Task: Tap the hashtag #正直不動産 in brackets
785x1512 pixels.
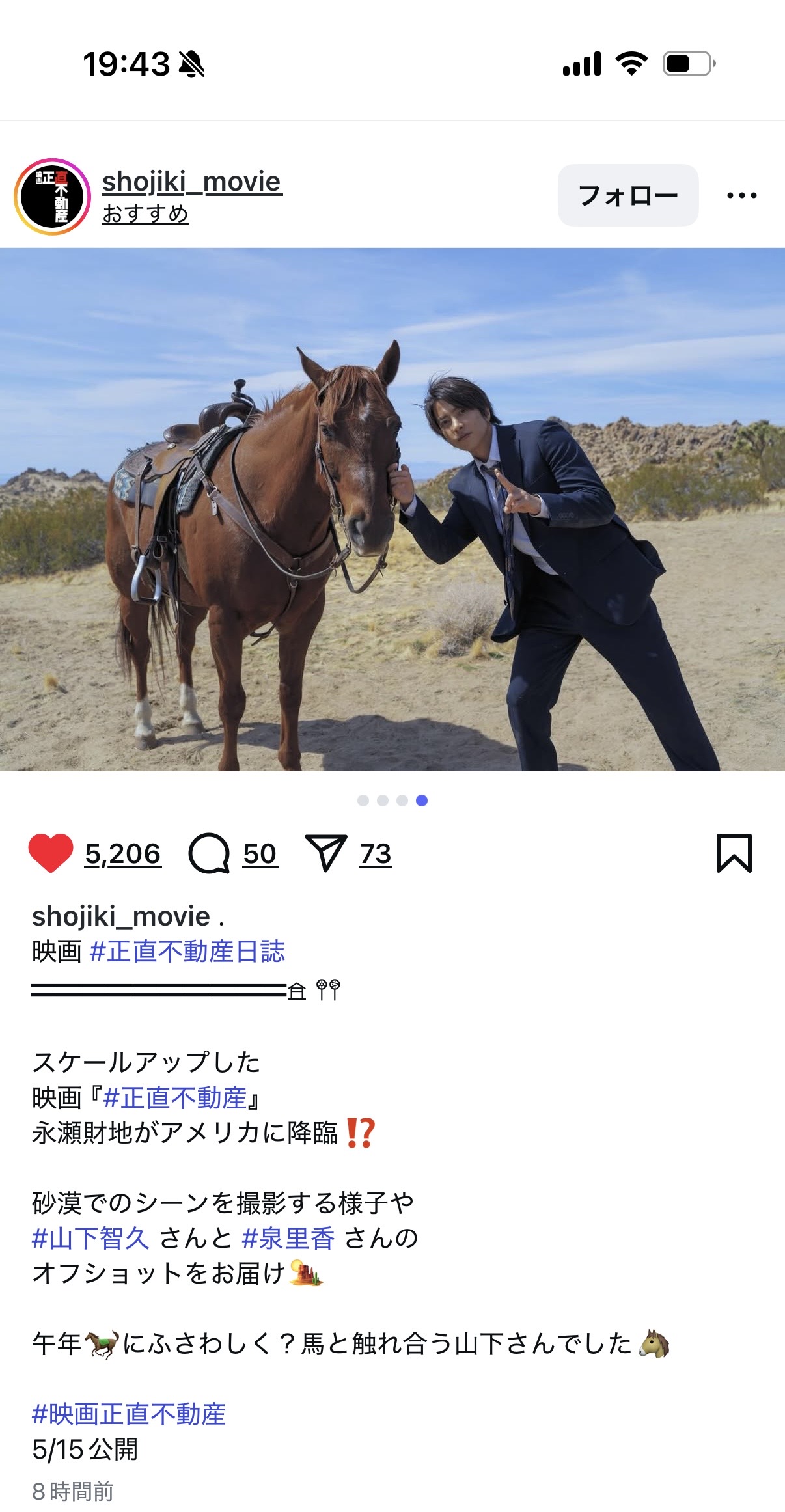Action: [x=174, y=1098]
